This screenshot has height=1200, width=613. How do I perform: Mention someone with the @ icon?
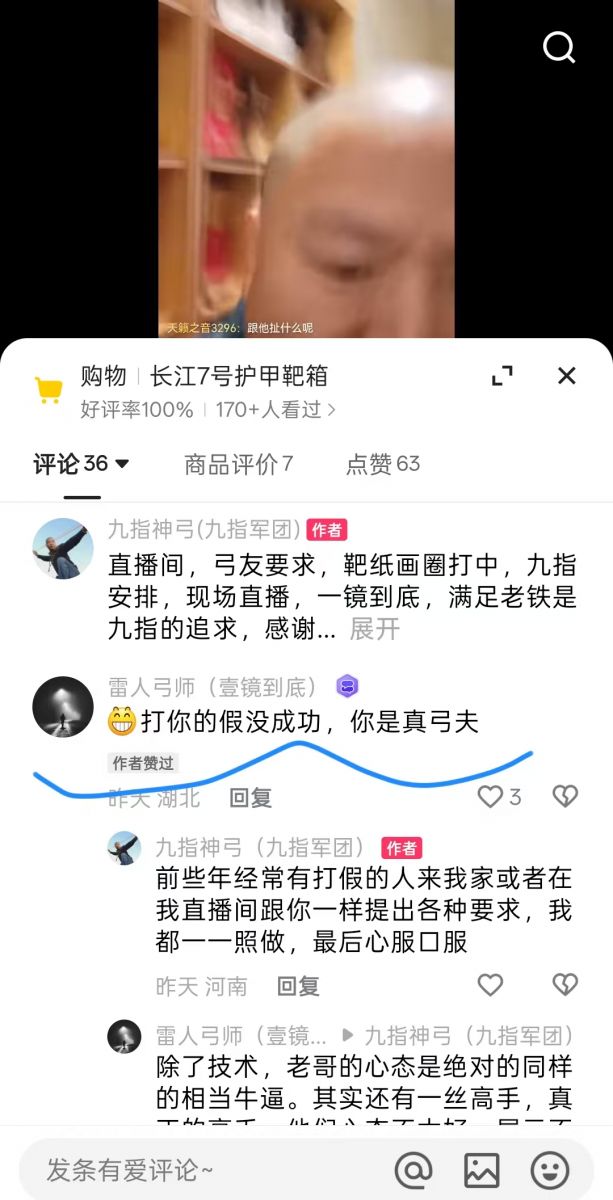tap(413, 1169)
